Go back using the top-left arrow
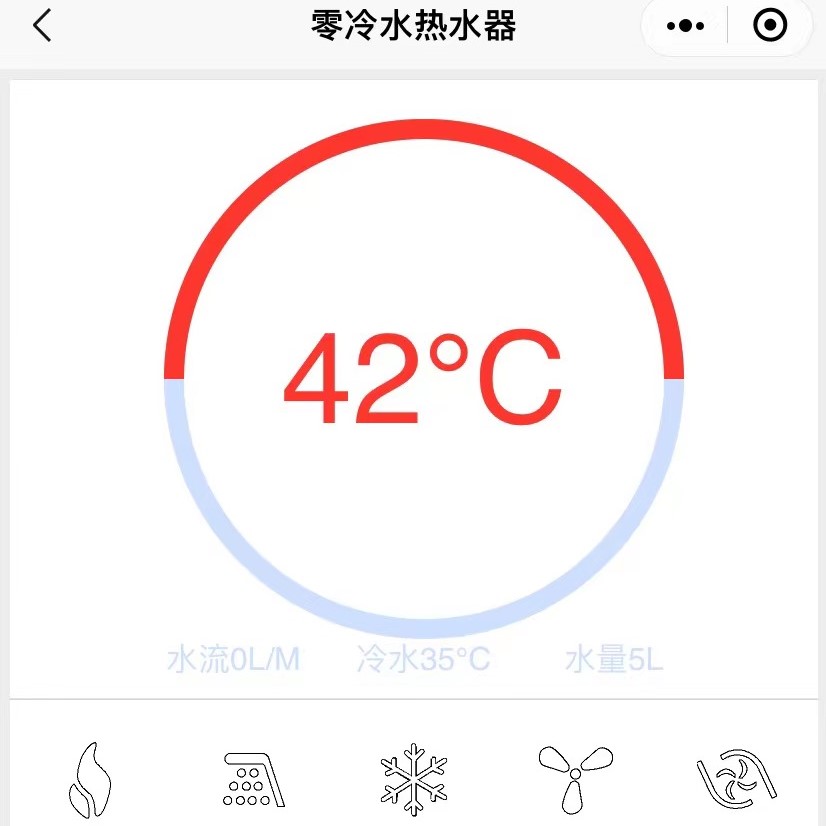The height and width of the screenshot is (826, 826). pyautogui.click(x=42, y=26)
